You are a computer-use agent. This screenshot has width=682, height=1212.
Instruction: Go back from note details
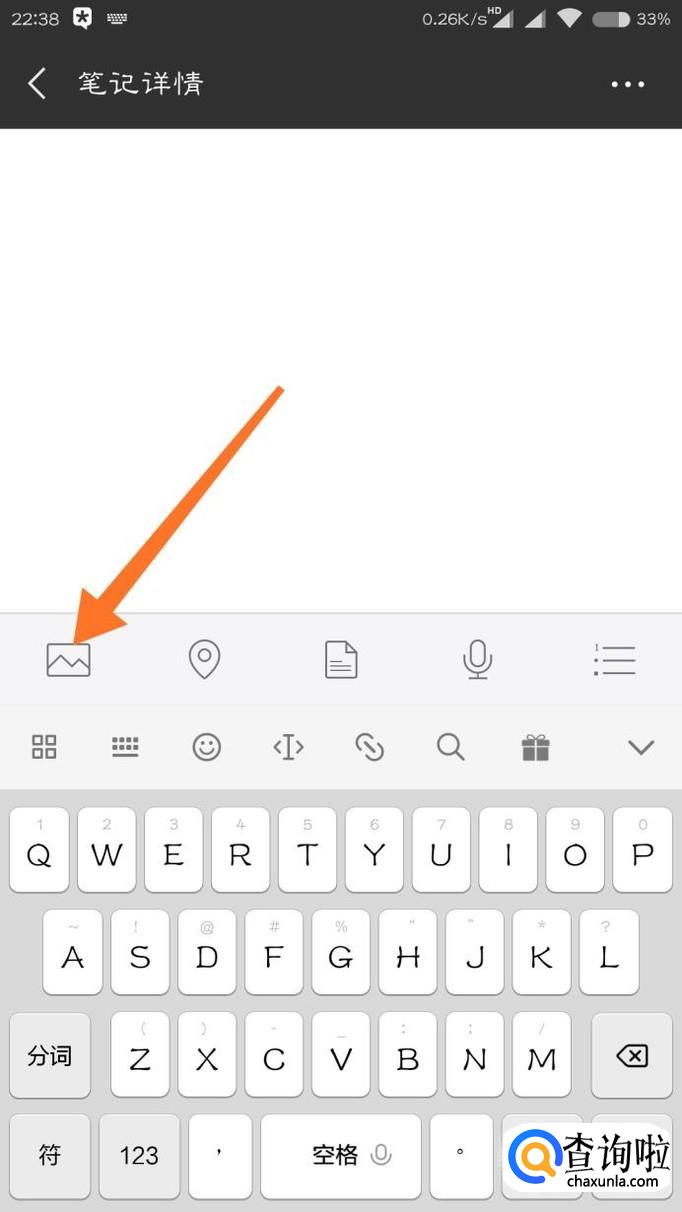(37, 83)
